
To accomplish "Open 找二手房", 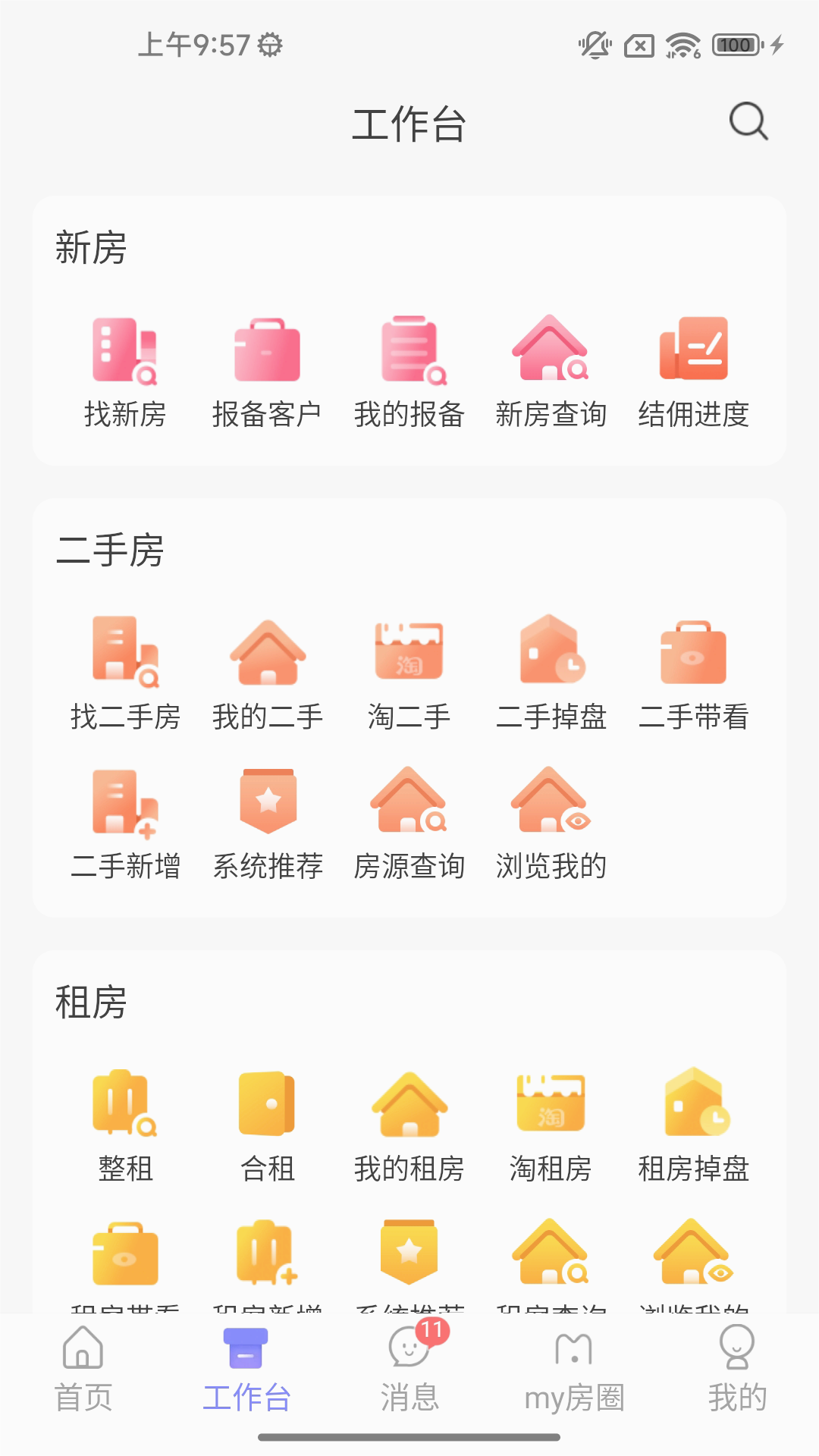I will 125,673.
